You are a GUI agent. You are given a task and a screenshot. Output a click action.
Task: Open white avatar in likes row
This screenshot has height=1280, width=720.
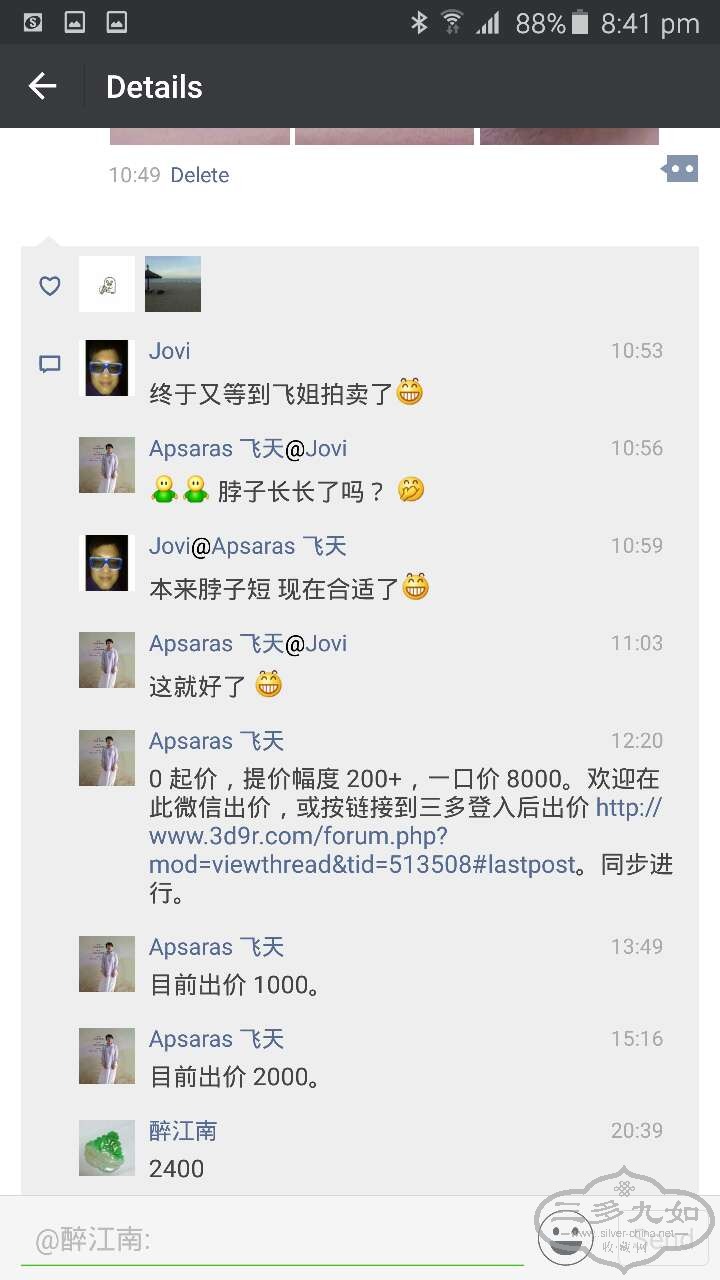pyautogui.click(x=107, y=284)
